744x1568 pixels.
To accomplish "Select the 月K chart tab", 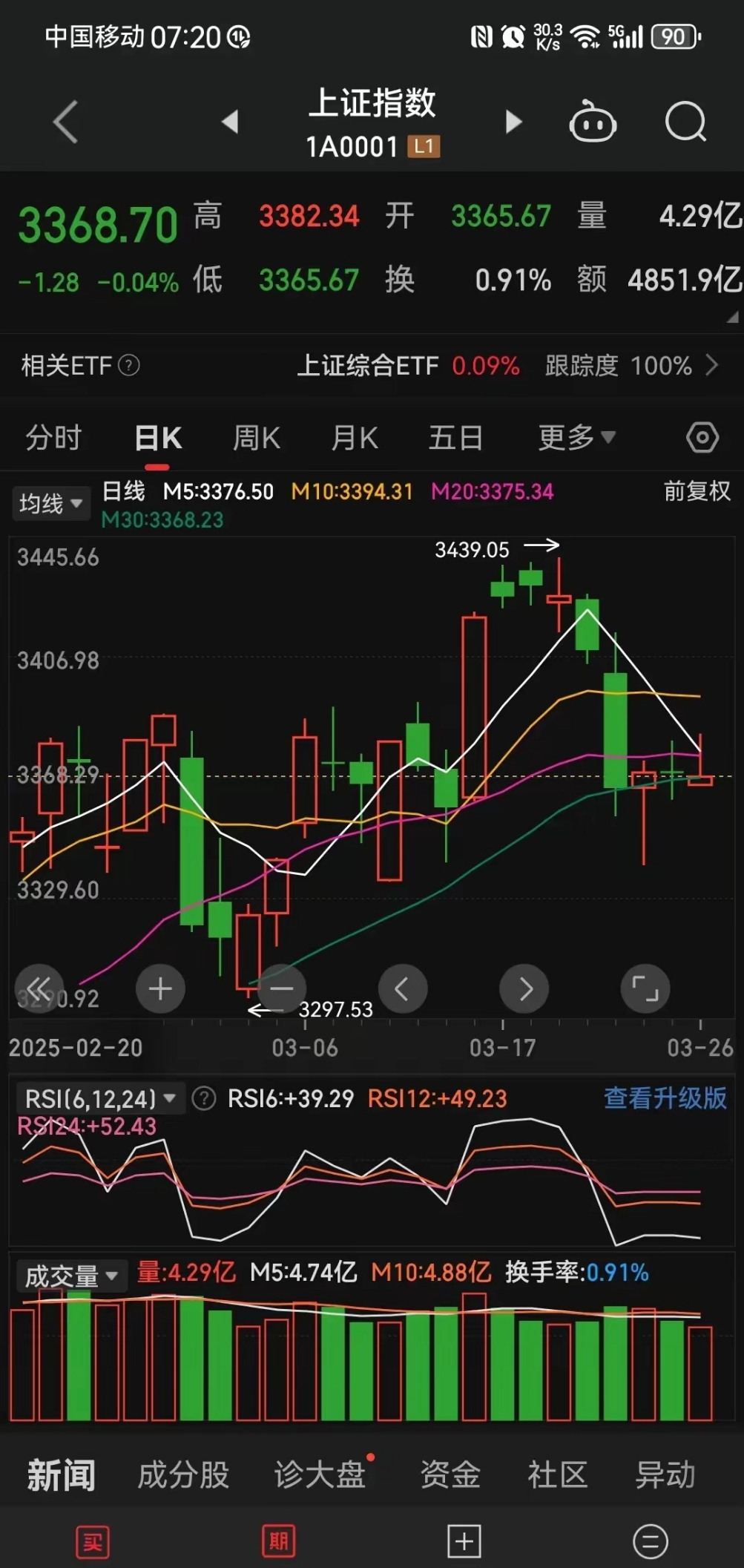I will (355, 438).
